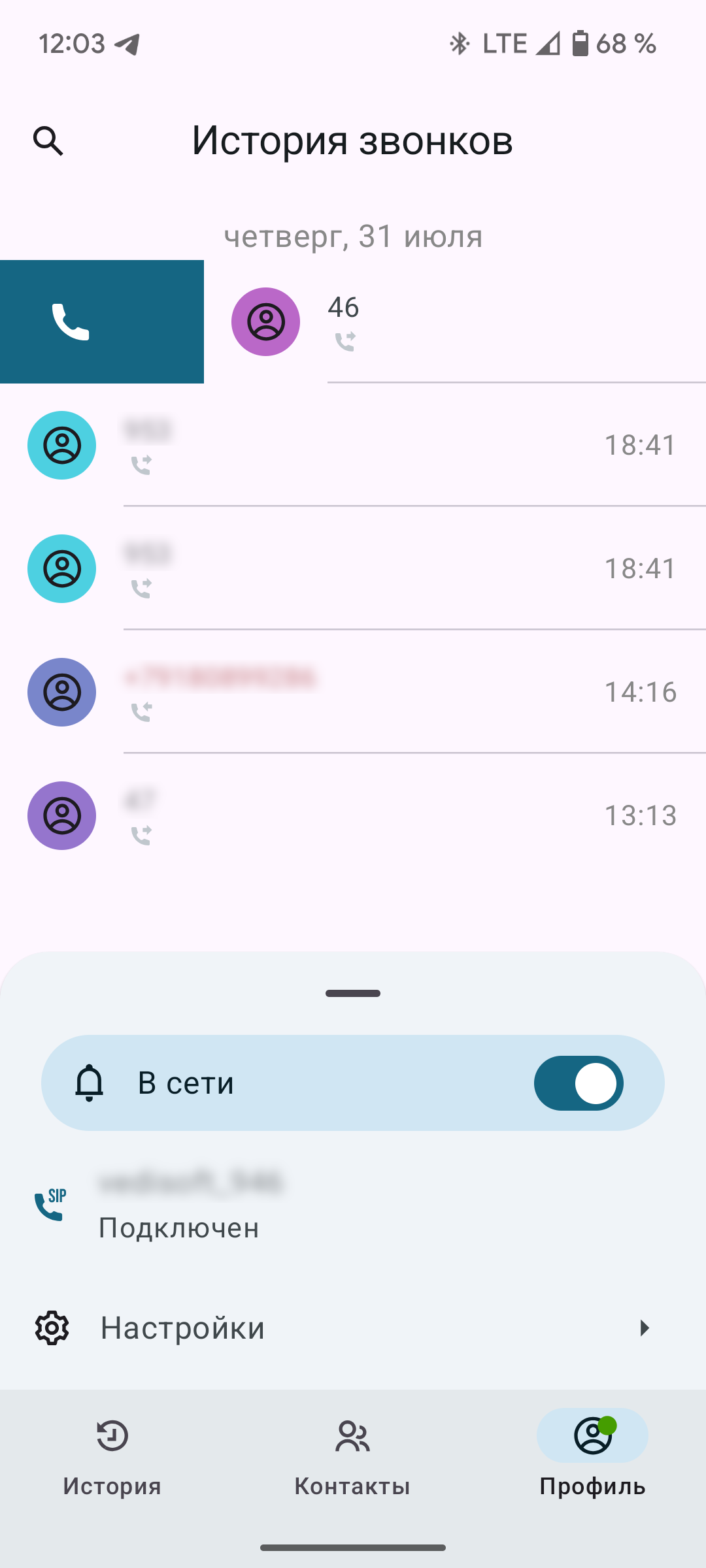Toggle the "В сети" online switch
706x1568 pixels.
[579, 1083]
